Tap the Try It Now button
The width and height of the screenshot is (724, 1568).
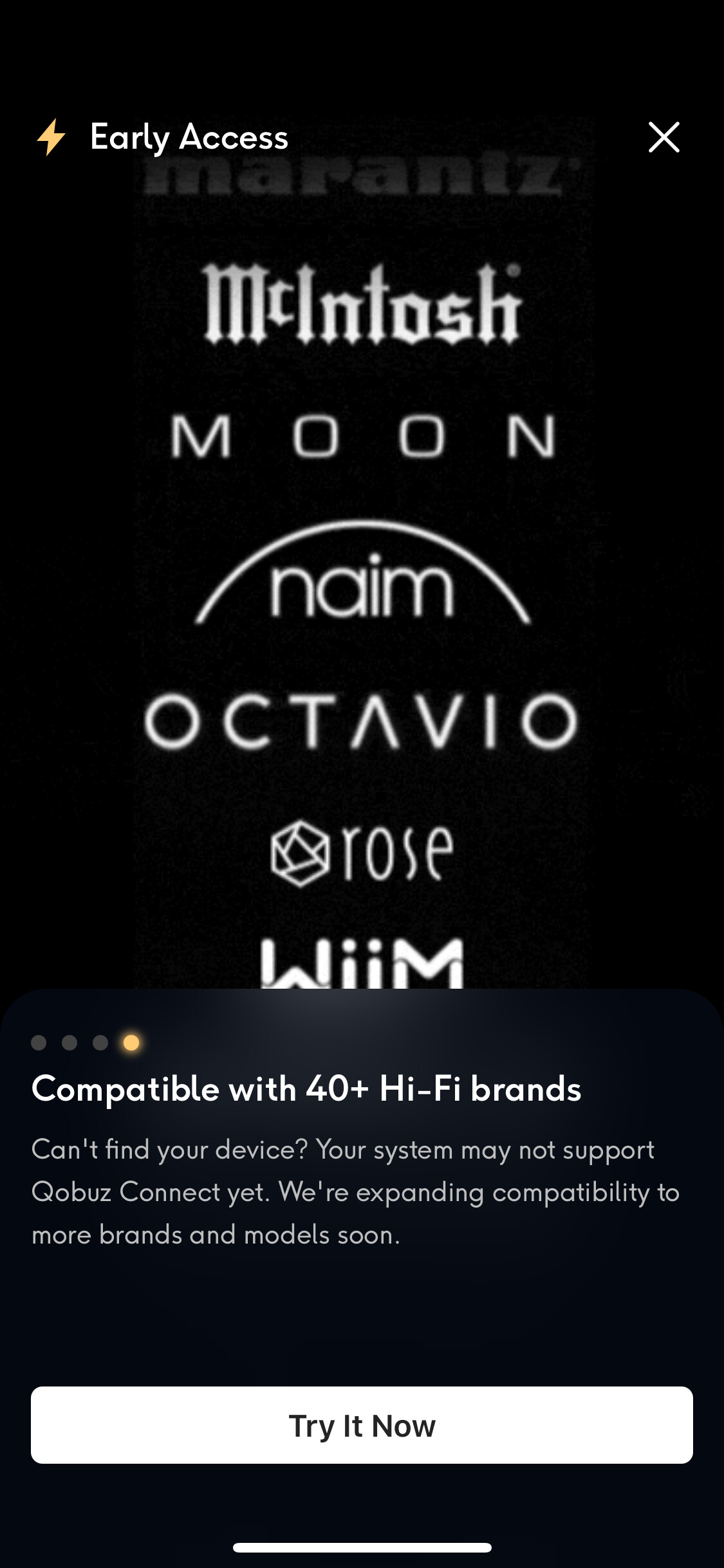point(362,1424)
